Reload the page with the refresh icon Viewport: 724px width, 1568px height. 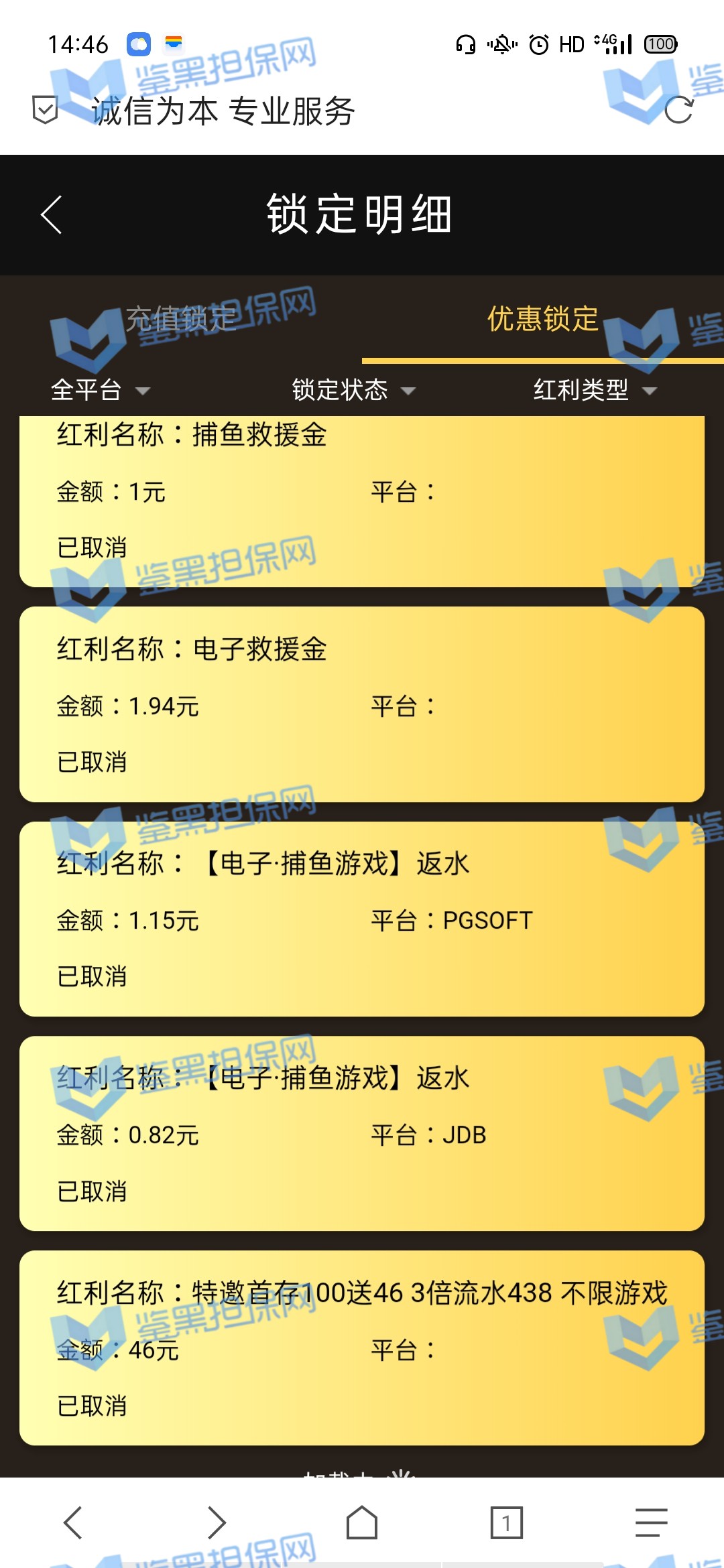click(x=678, y=110)
